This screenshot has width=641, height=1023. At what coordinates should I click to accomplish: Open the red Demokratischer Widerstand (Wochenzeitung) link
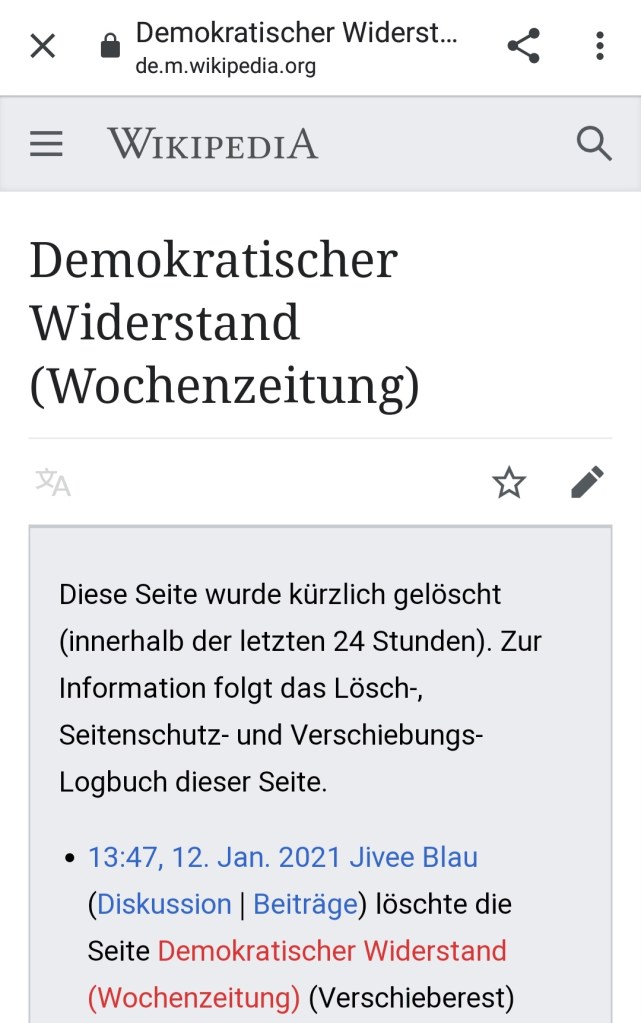pyautogui.click(x=332, y=950)
